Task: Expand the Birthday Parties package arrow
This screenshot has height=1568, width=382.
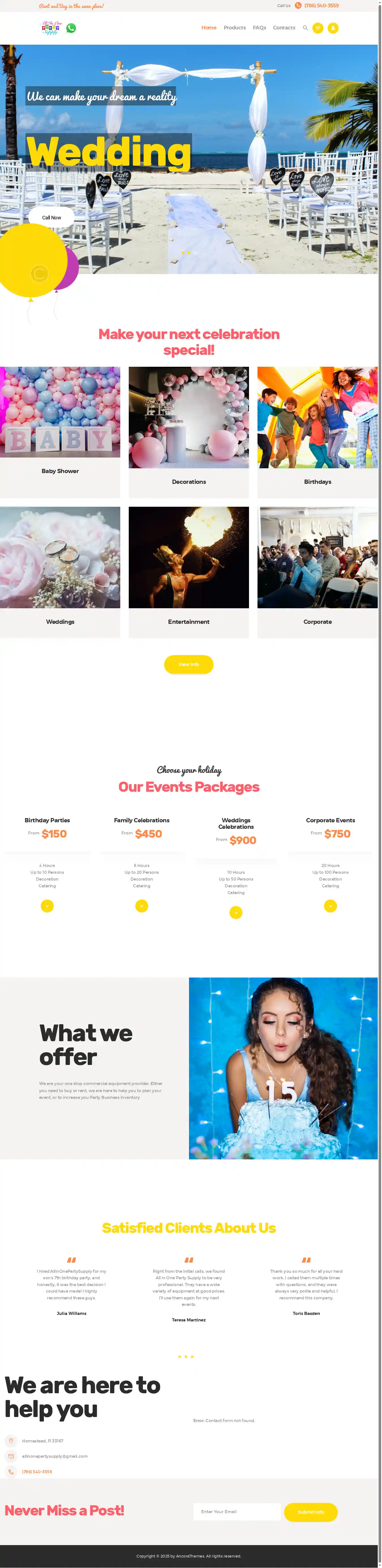Action: pos(47,906)
